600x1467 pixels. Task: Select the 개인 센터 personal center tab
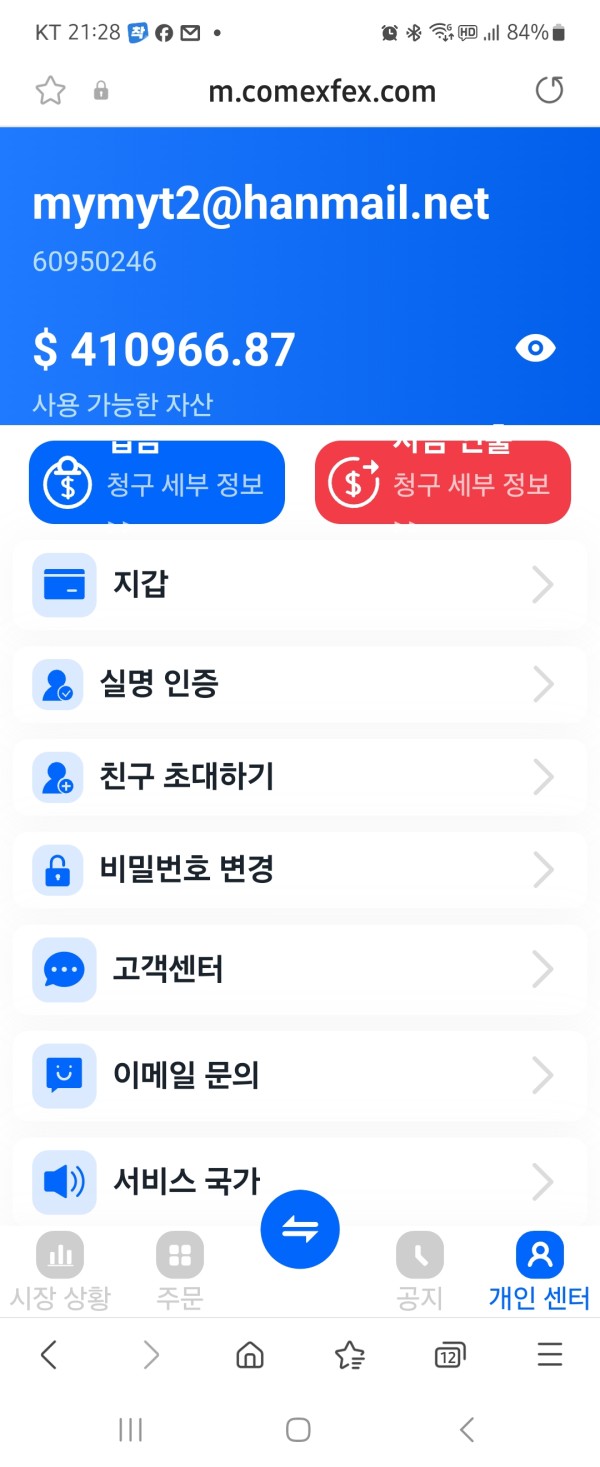tap(540, 1270)
